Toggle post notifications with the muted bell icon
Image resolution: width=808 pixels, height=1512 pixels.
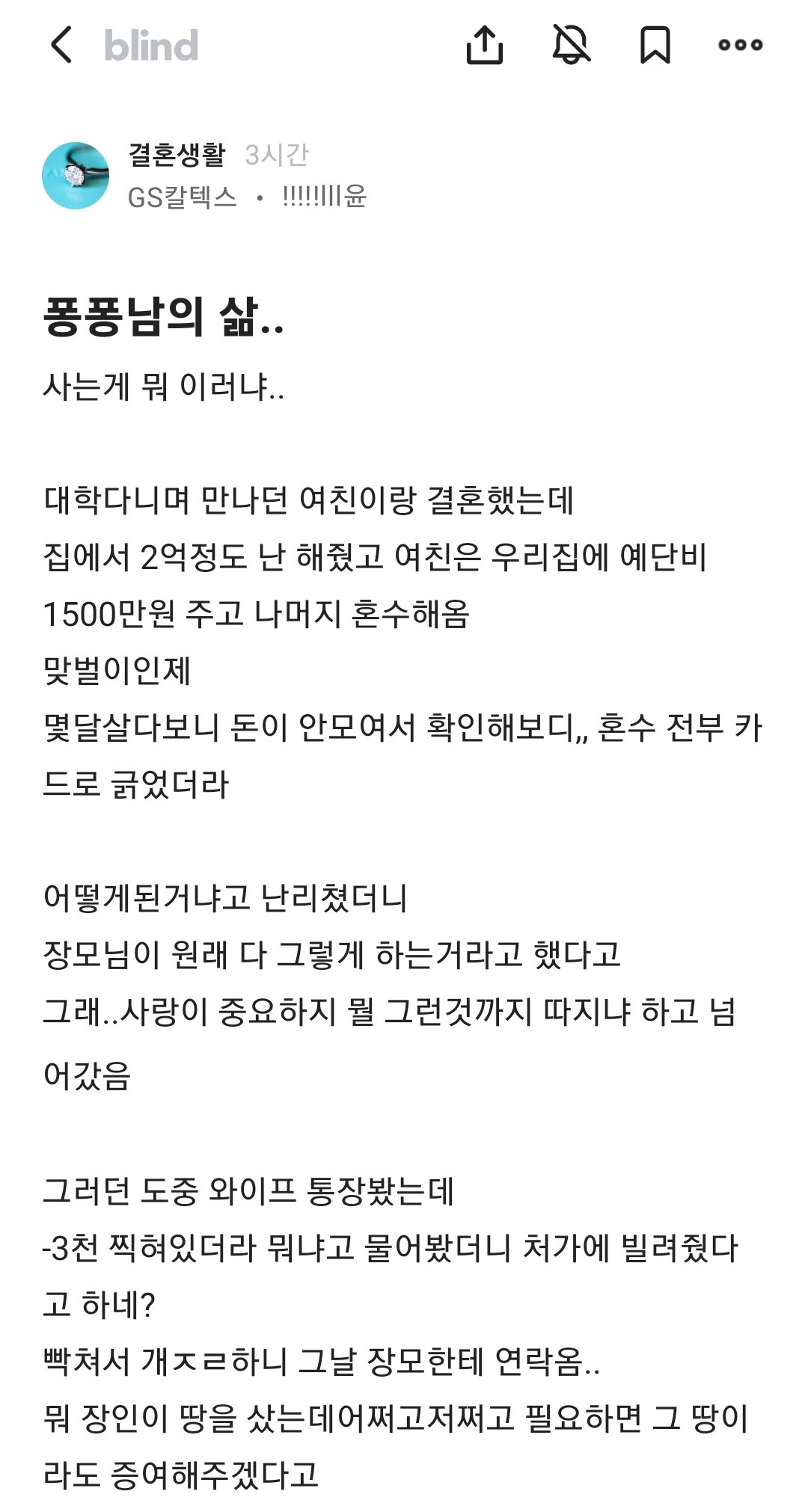pyautogui.click(x=571, y=45)
